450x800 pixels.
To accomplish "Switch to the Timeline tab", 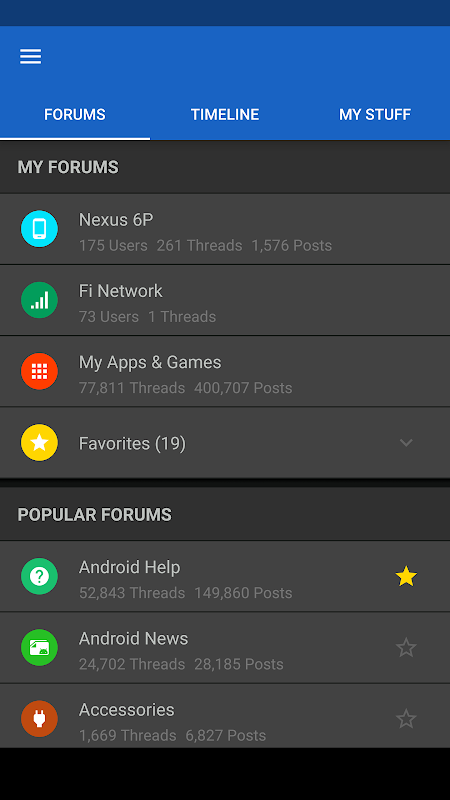I will click(225, 114).
